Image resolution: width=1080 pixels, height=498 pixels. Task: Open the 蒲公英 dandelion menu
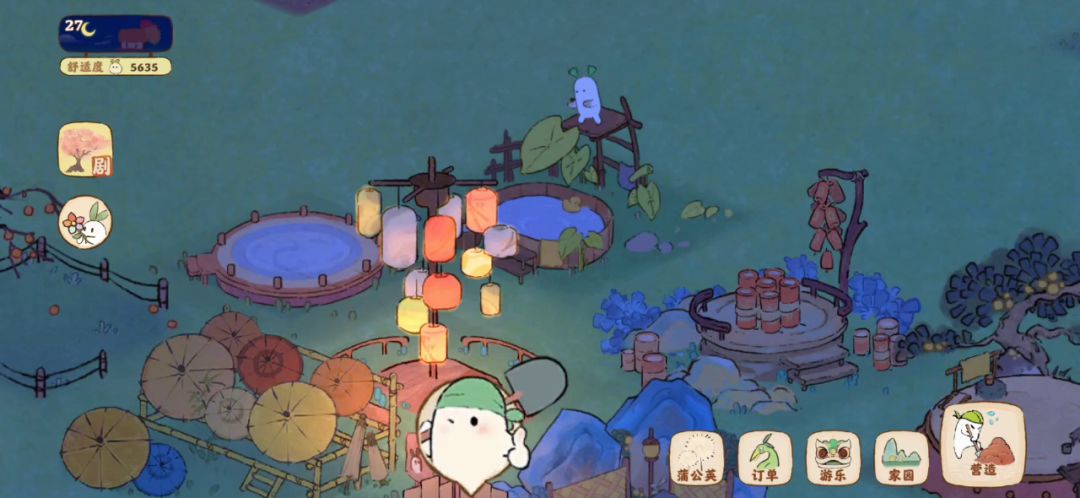[x=697, y=458]
